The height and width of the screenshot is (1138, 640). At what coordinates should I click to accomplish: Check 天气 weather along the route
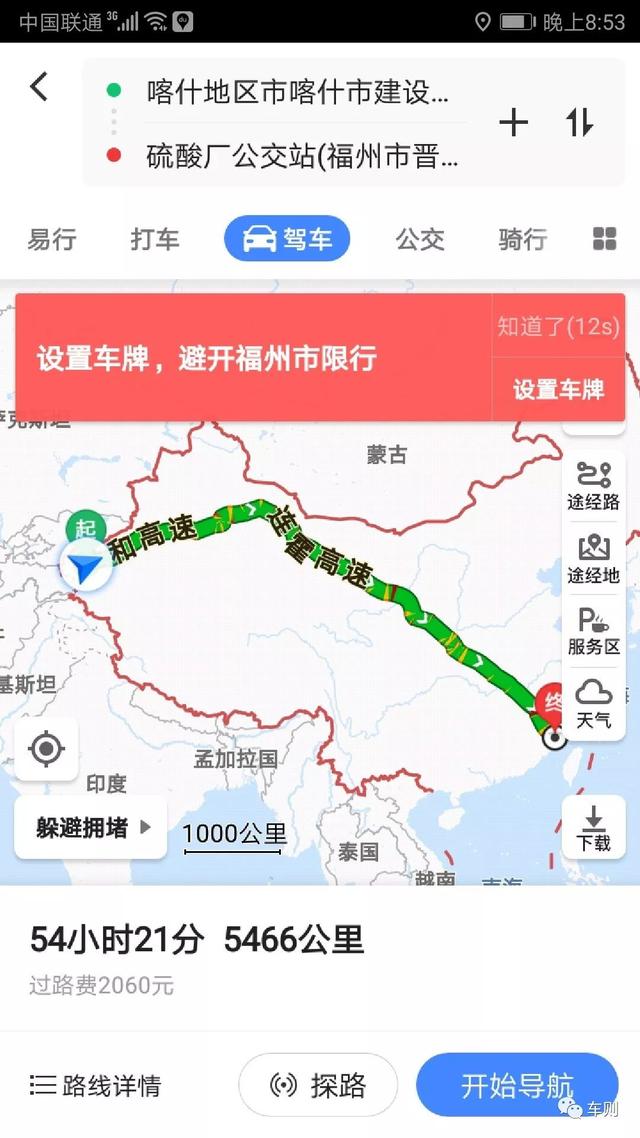[593, 703]
